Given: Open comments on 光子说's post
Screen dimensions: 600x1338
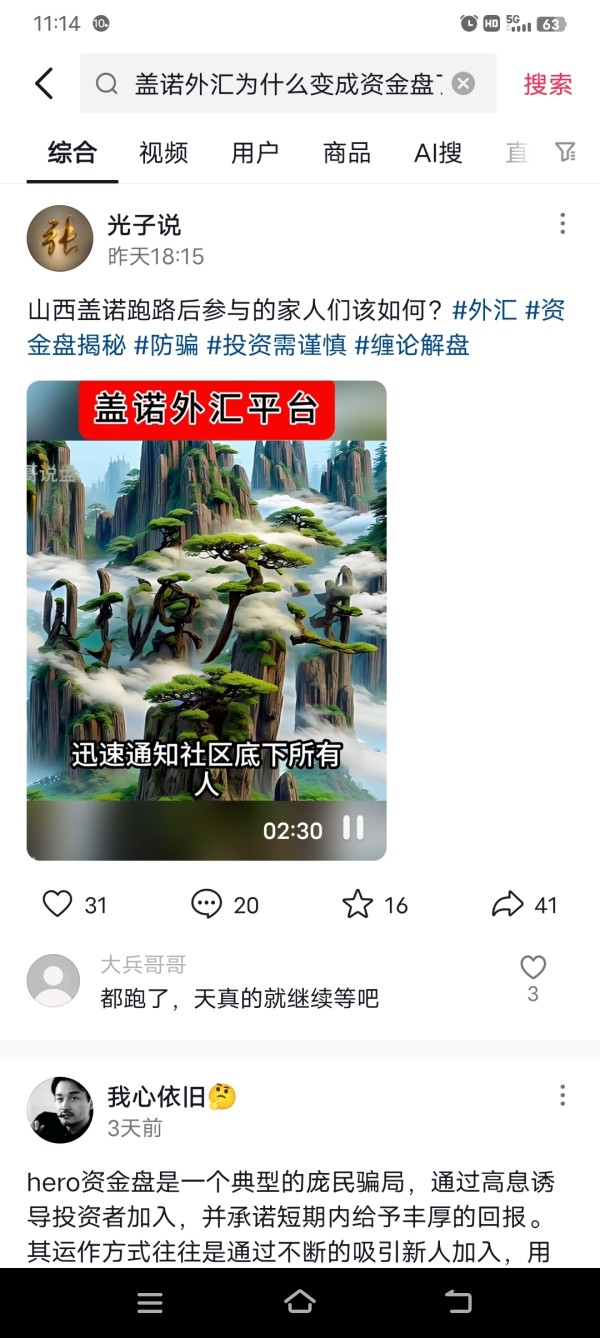Looking at the screenshot, I should click(x=225, y=905).
